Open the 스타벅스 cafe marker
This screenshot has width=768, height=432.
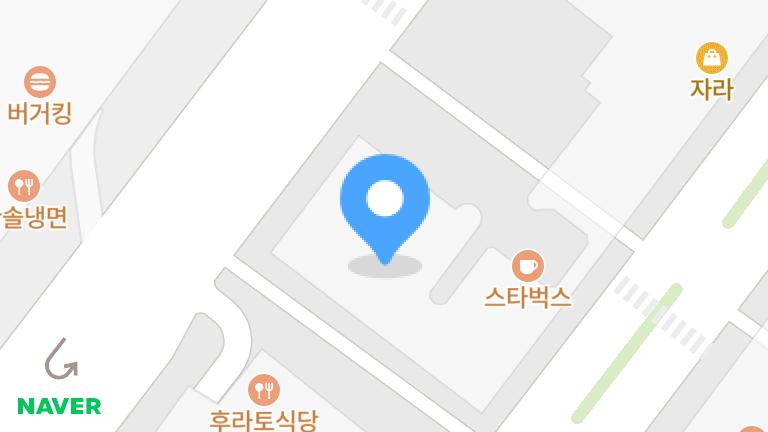[527, 266]
